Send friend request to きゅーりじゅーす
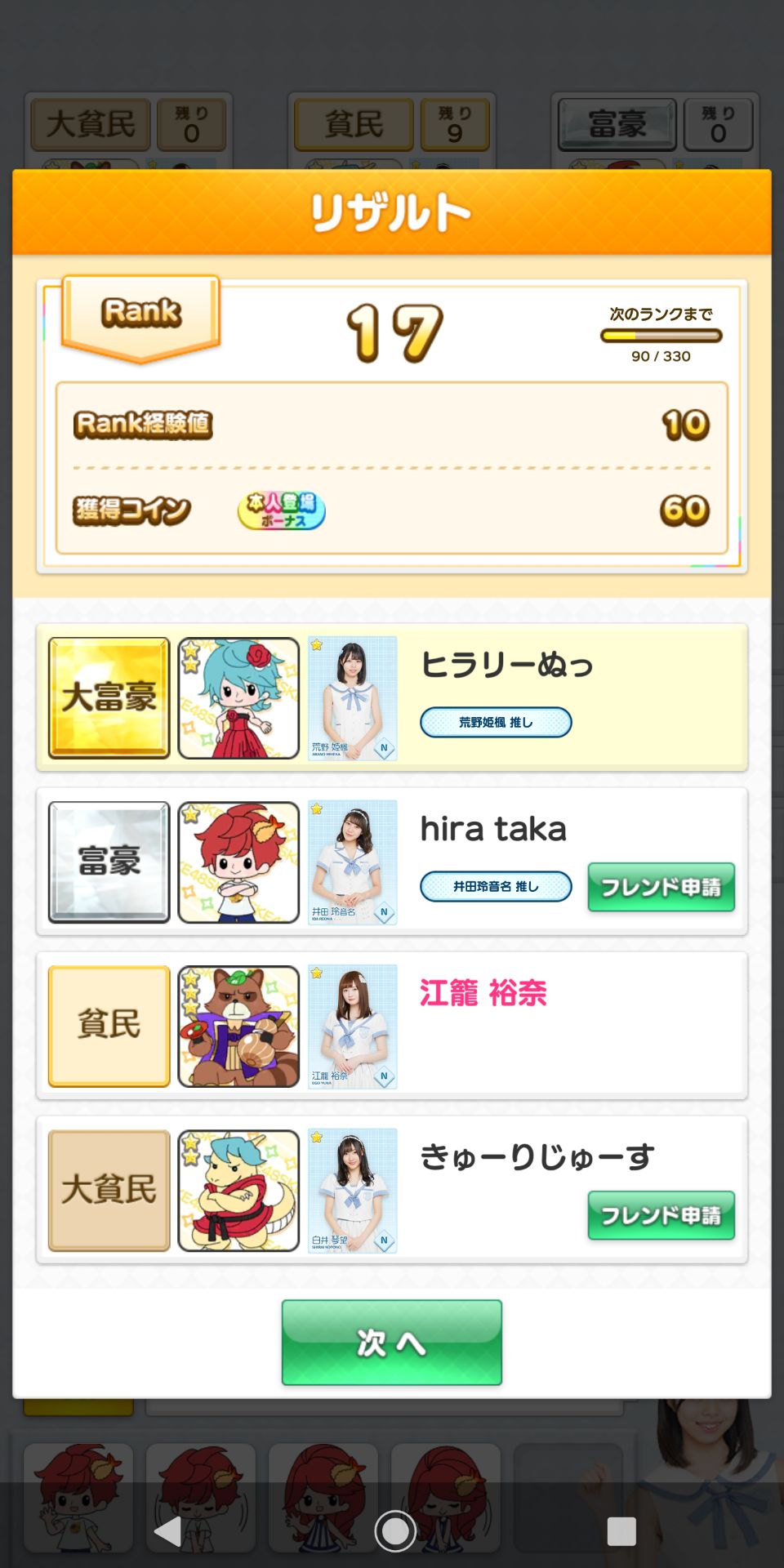Image resolution: width=784 pixels, height=1568 pixels. tap(661, 1215)
